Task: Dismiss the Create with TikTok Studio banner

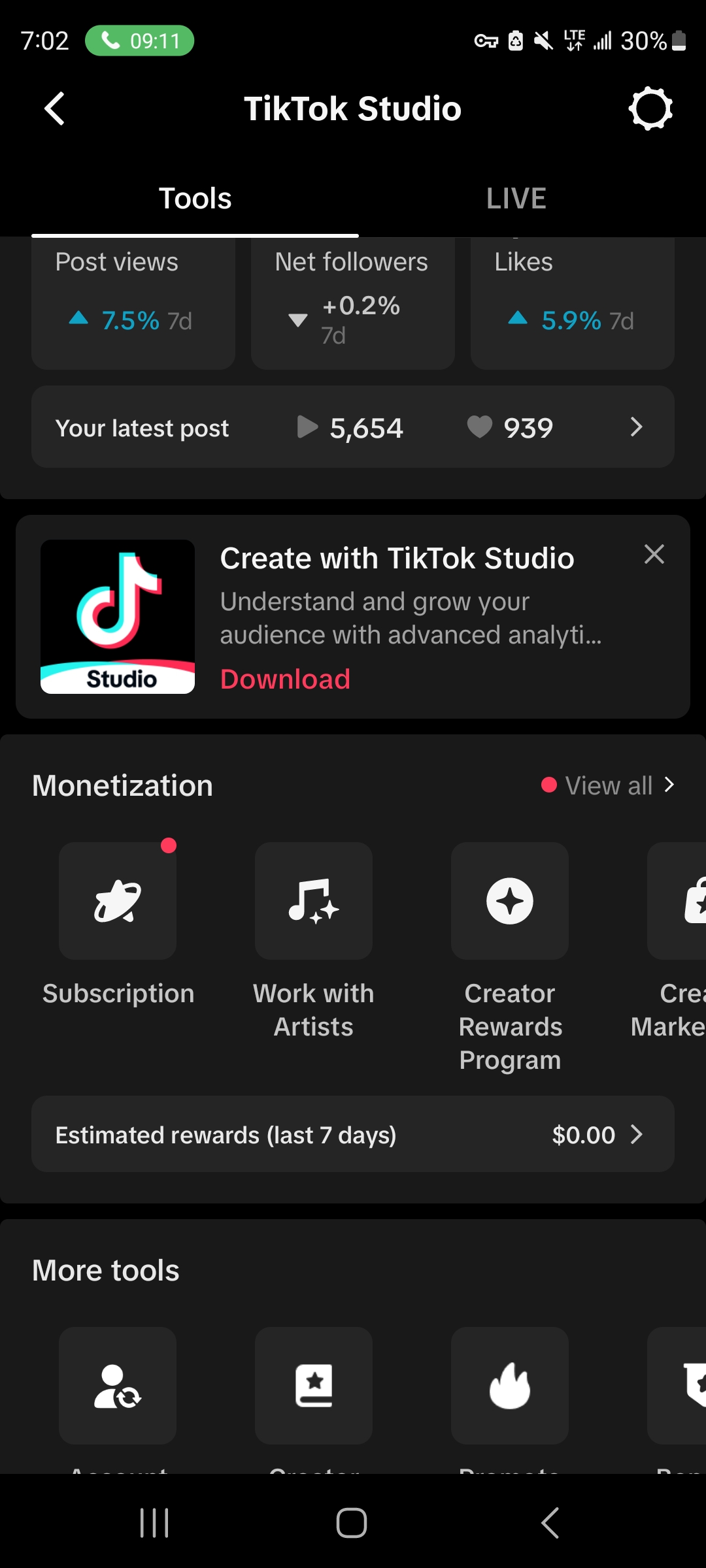Action: pos(654,555)
